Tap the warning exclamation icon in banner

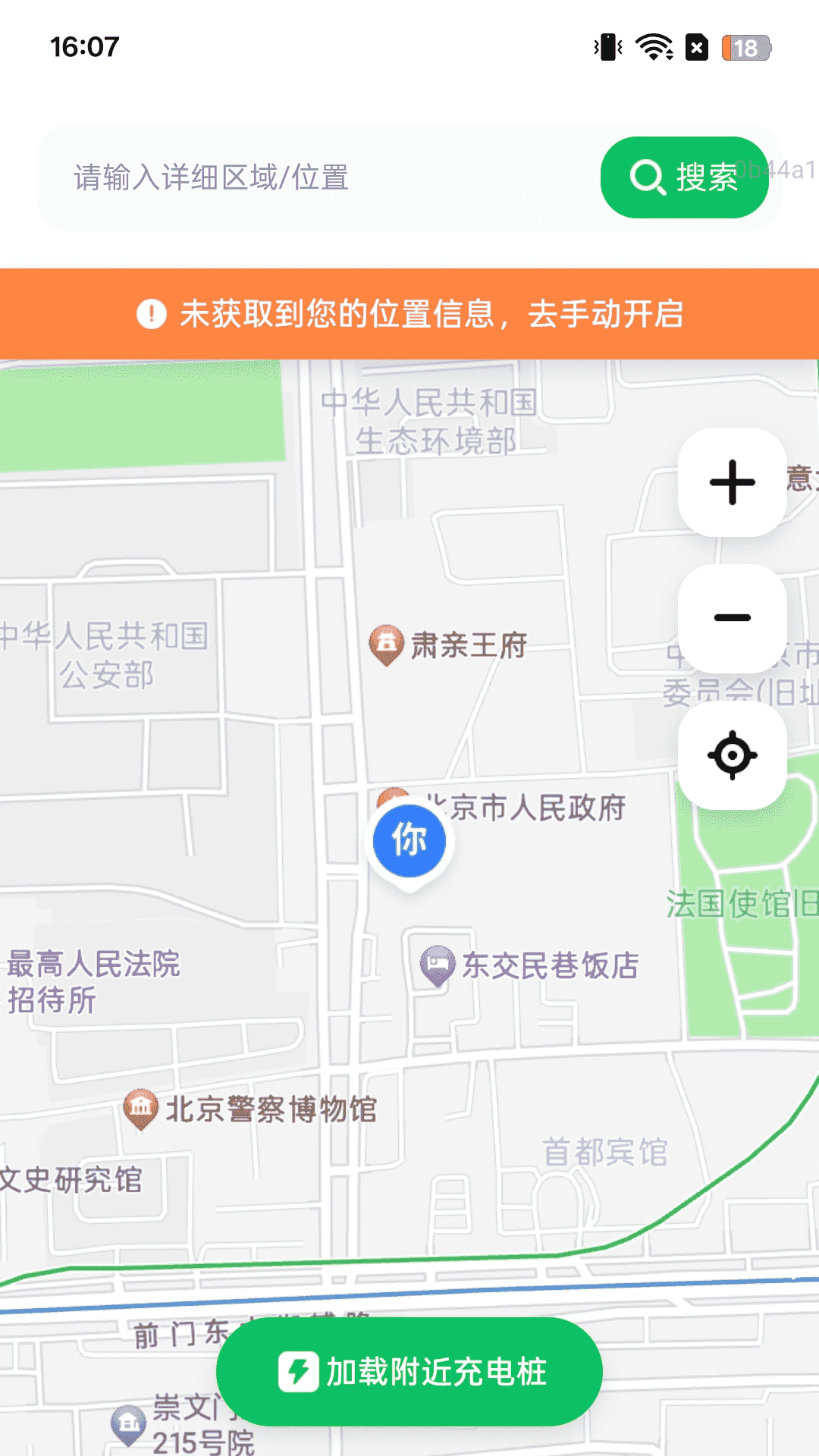tap(151, 313)
